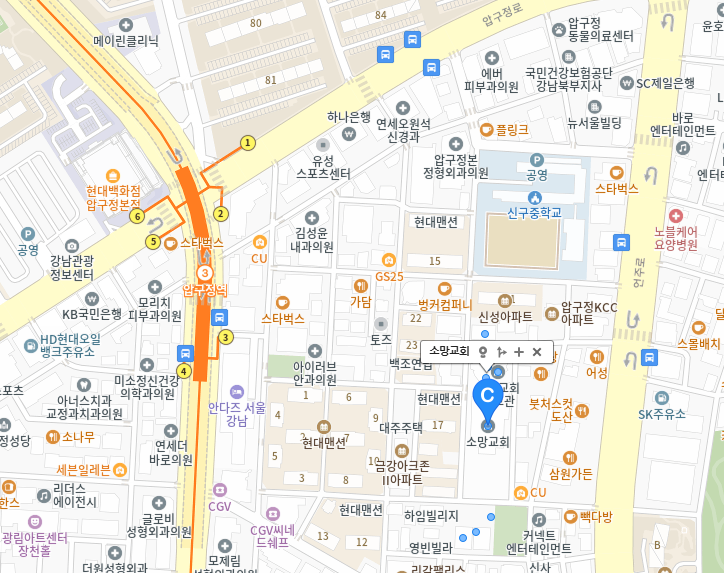
Task: Tap the blue C location marker
Action: pos(487,397)
